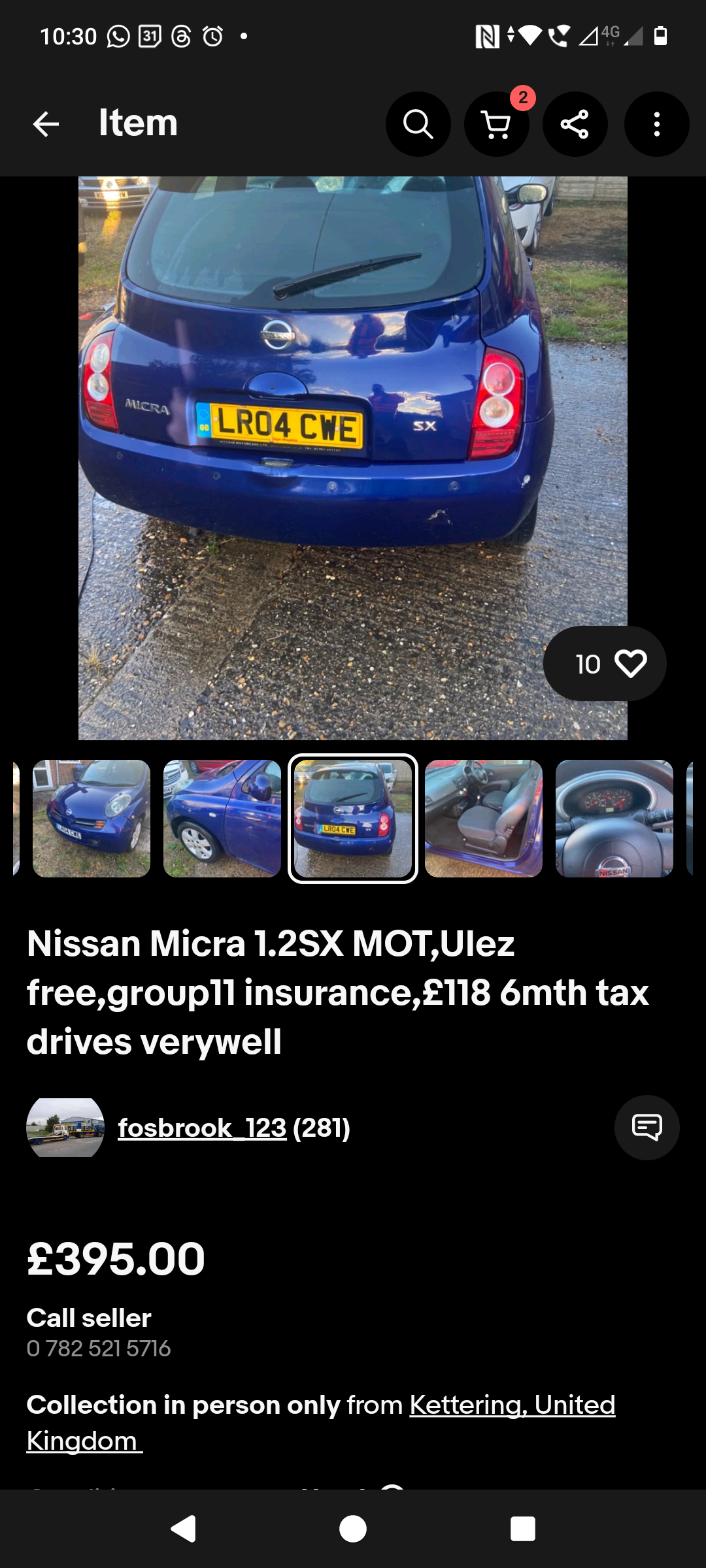Message the seller via chat icon
706x1568 pixels.
click(647, 1128)
